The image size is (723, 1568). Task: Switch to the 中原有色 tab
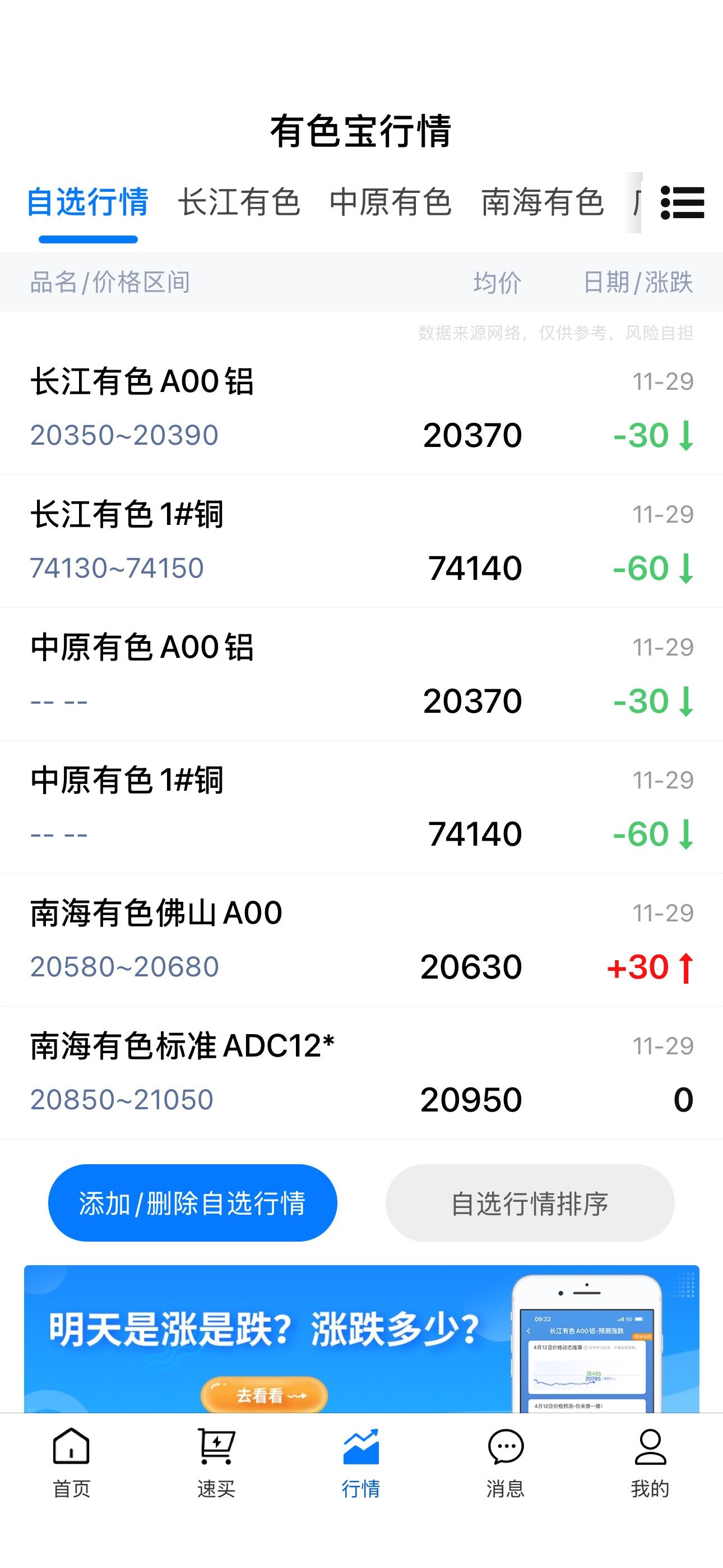tap(390, 202)
